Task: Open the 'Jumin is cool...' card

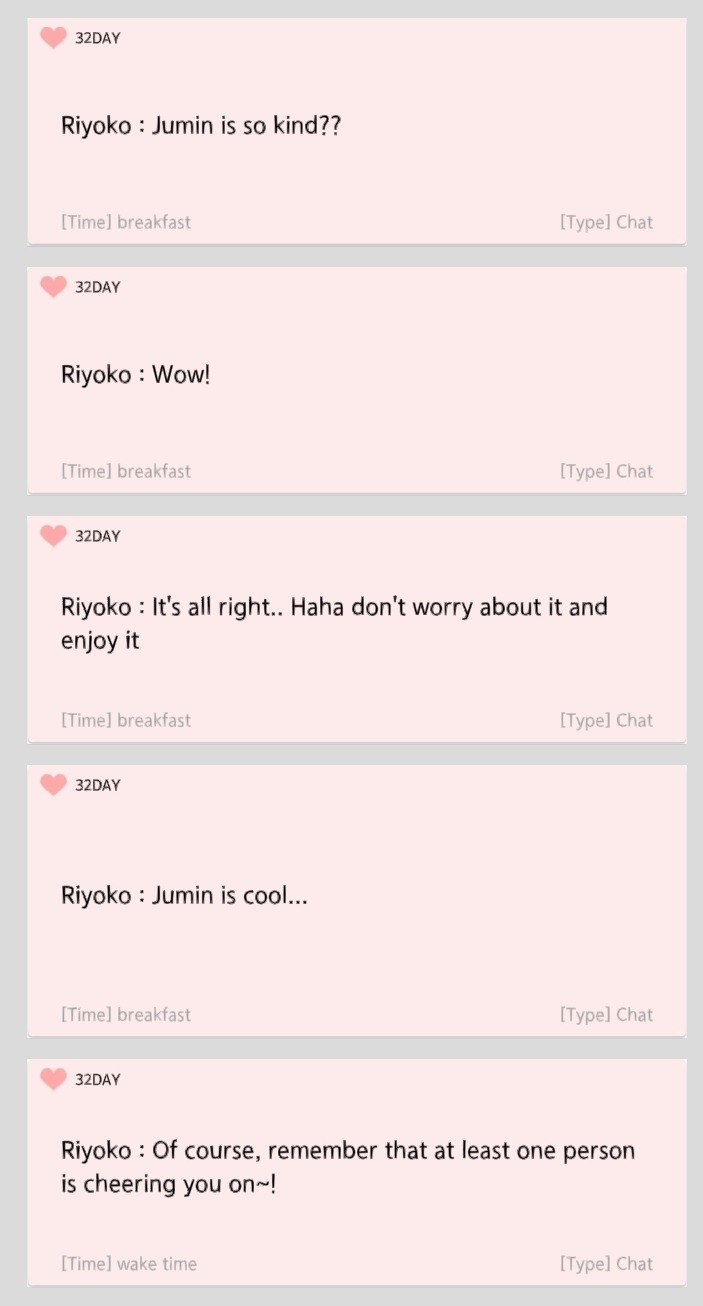Action: pyautogui.click(x=356, y=897)
